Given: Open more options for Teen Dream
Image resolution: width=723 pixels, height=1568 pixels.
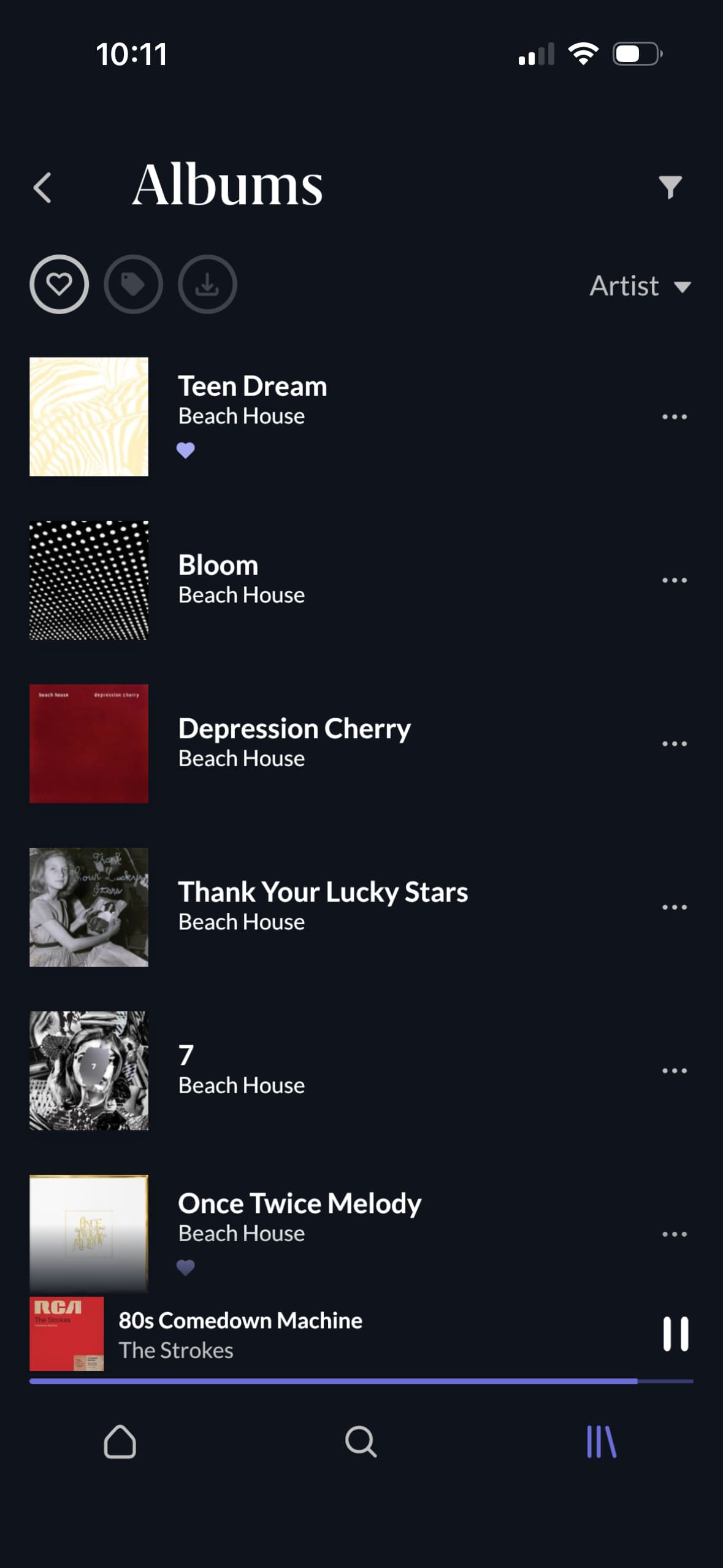Looking at the screenshot, I should pyautogui.click(x=674, y=417).
